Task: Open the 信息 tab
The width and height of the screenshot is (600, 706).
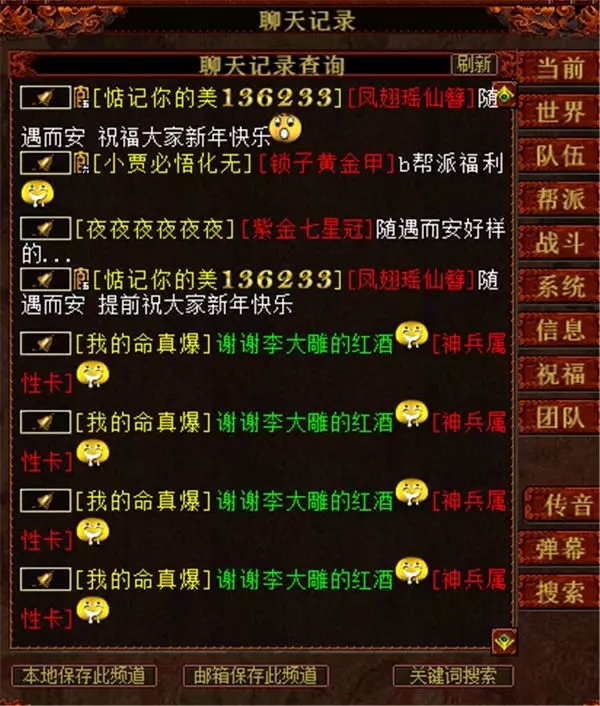Action: 560,329
